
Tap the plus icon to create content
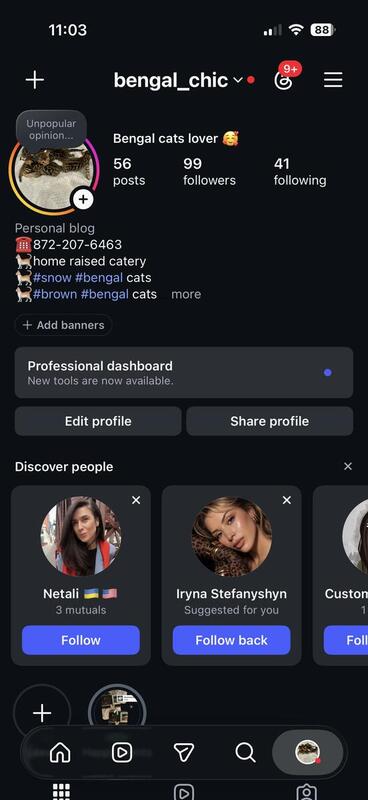pyautogui.click(x=35, y=80)
